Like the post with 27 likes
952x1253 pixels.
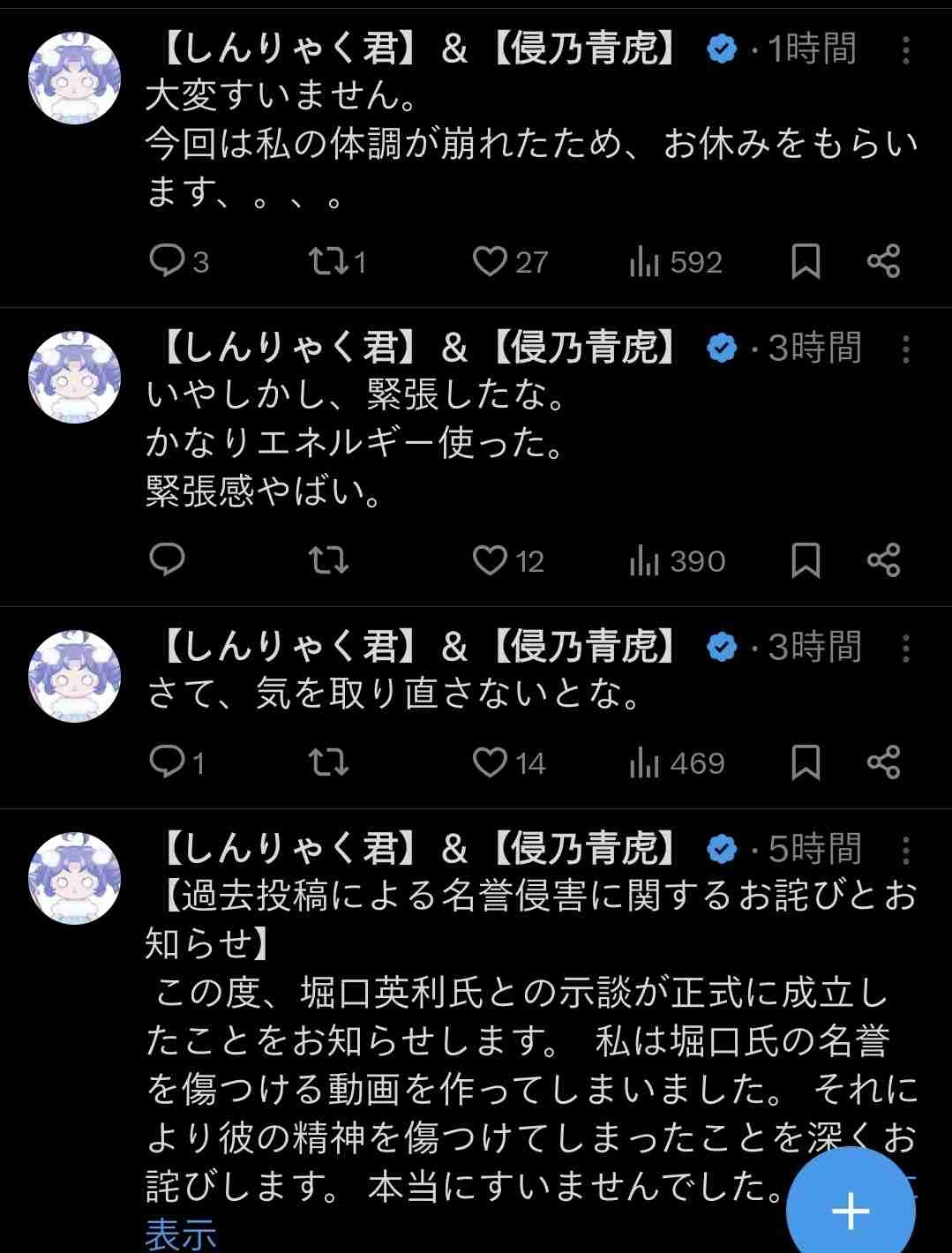point(490,261)
